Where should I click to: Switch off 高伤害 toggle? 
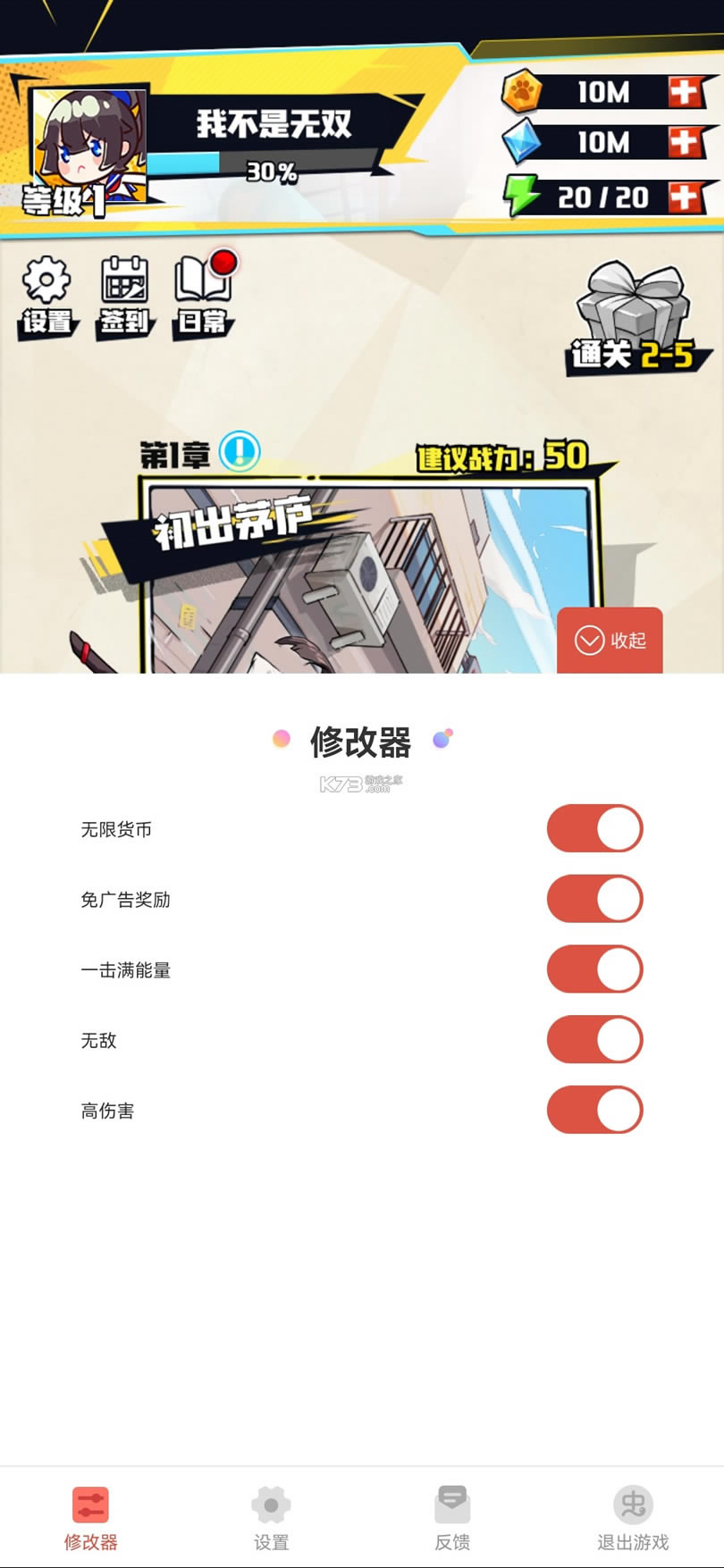coord(594,1111)
